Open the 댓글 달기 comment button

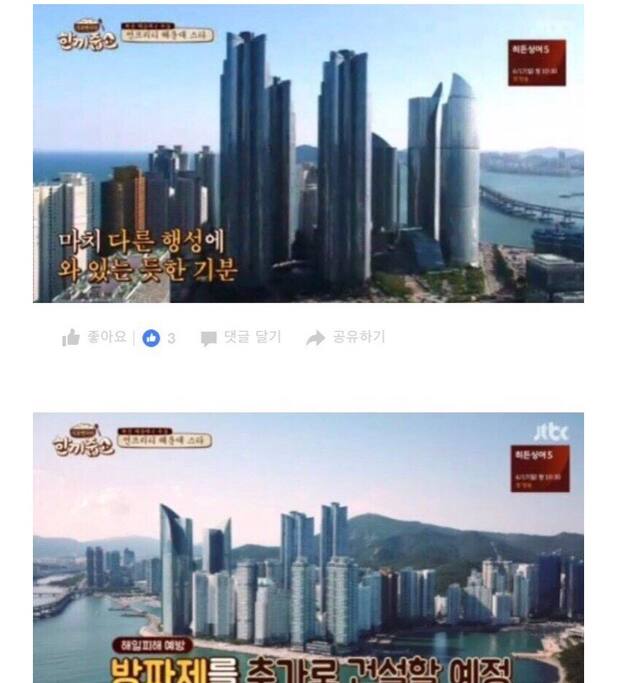click(240, 338)
